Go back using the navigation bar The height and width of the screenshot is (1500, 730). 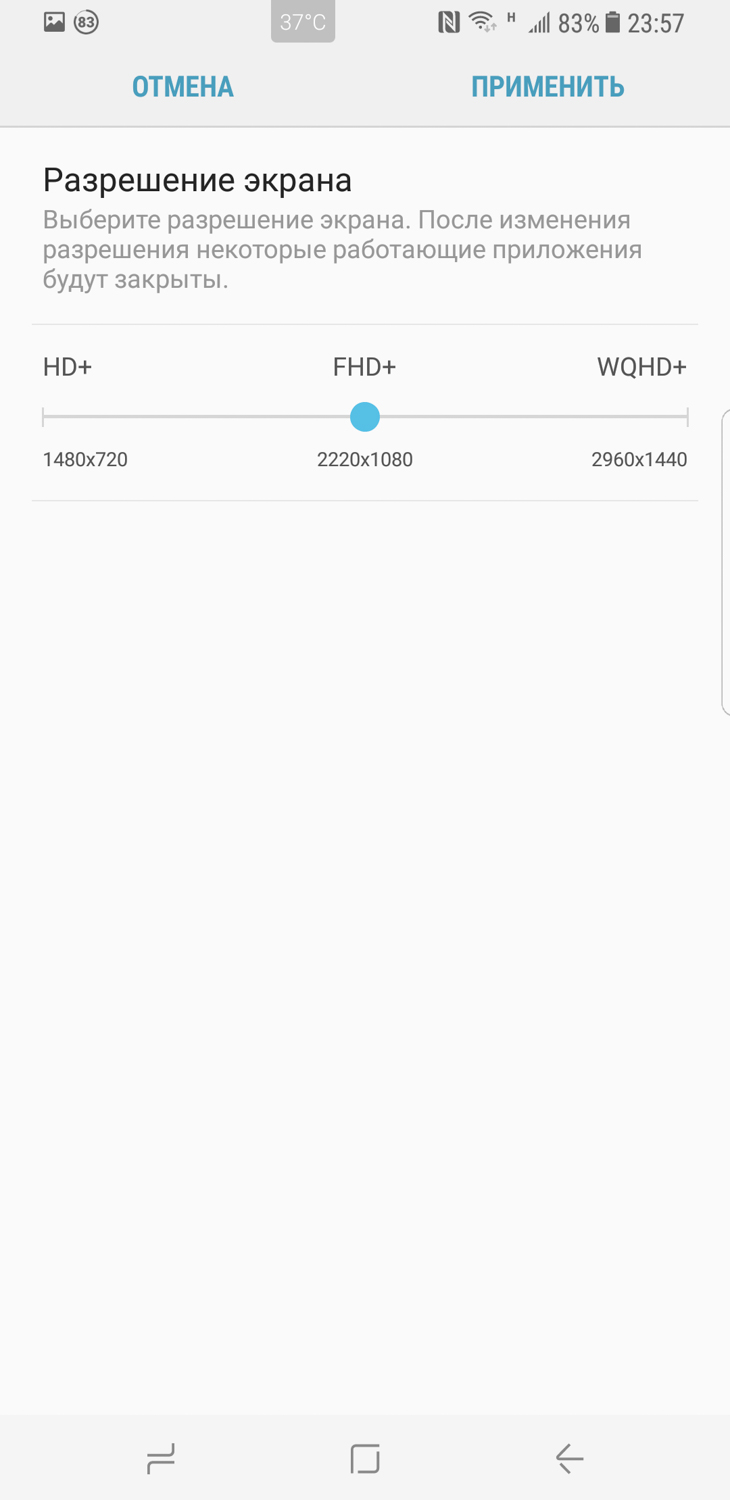(569, 1459)
